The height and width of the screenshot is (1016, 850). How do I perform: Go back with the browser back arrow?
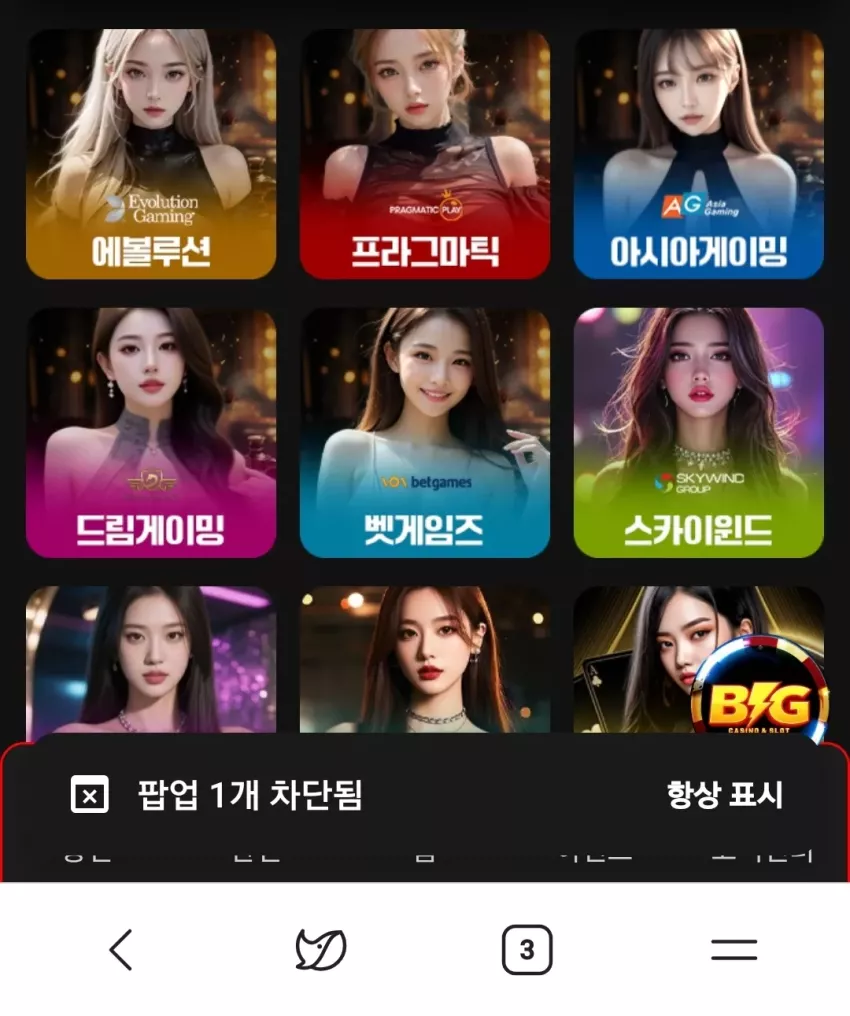121,950
